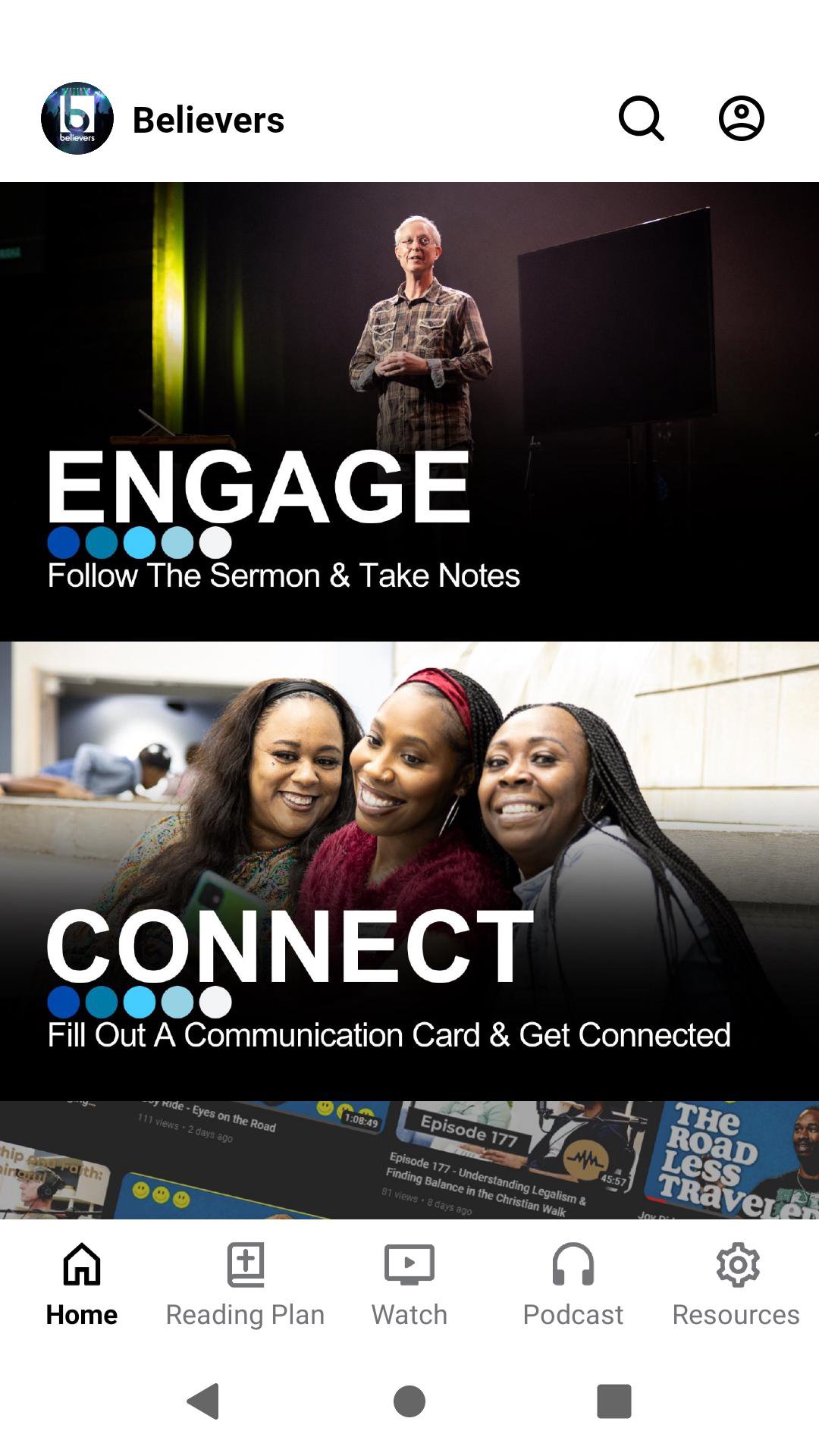Open the ENGAGE sermon notes banner
Viewport: 819px width, 1456px height.
coord(409,412)
